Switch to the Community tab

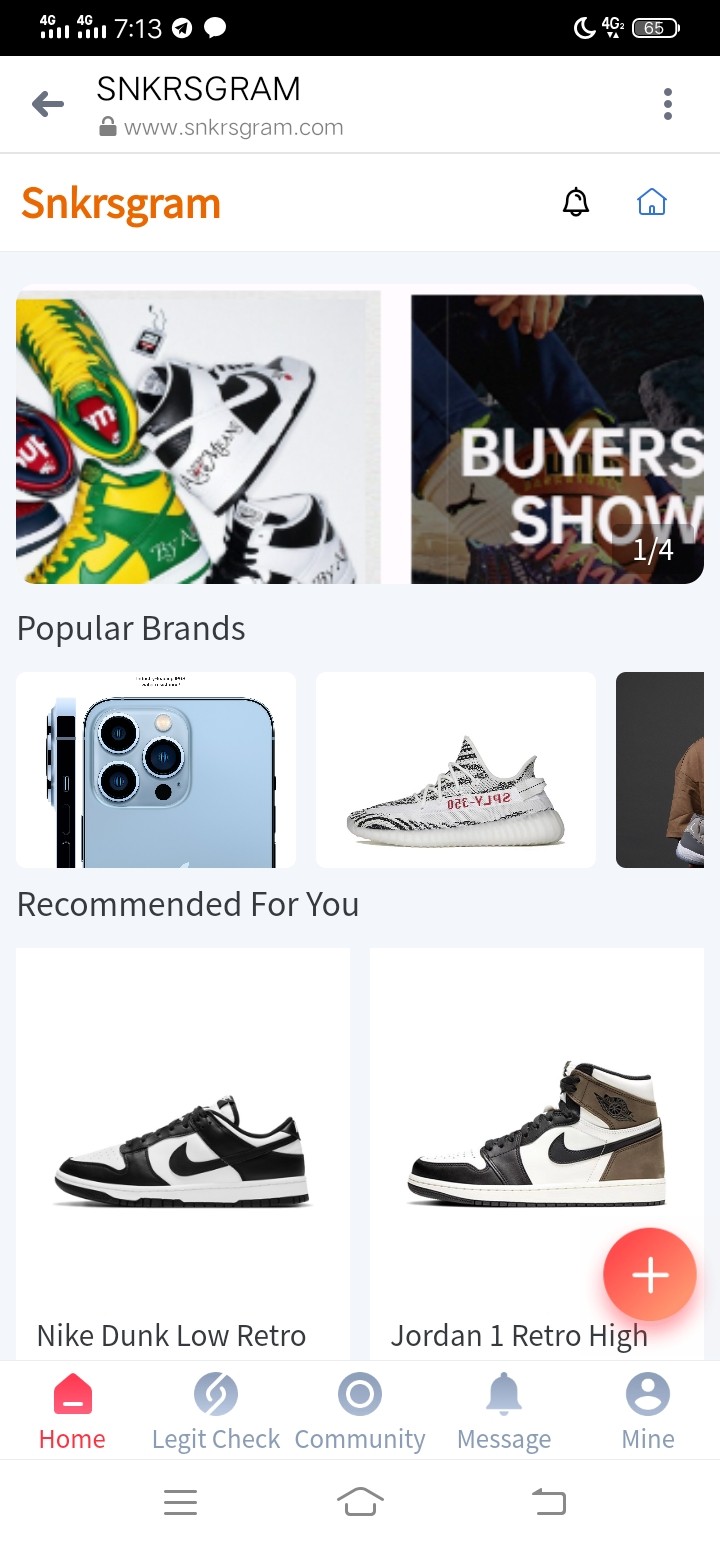(360, 1410)
